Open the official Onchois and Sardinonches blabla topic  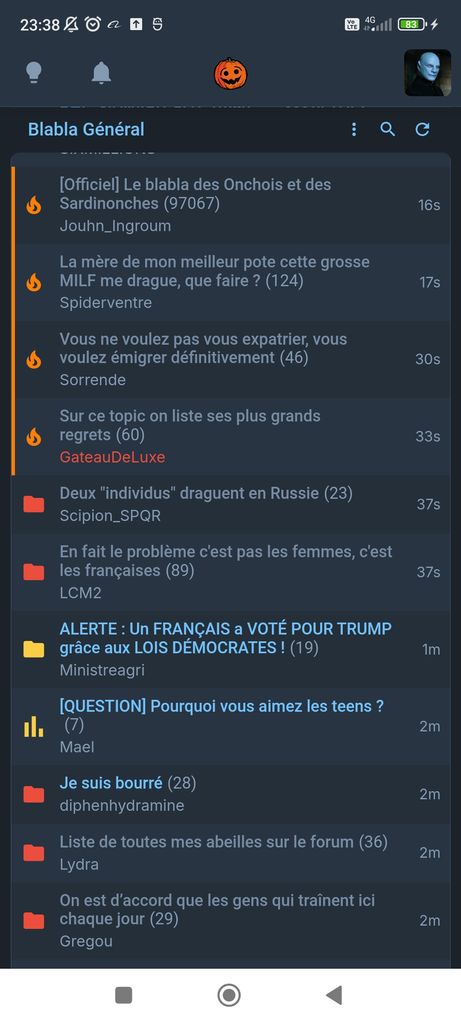point(231,205)
